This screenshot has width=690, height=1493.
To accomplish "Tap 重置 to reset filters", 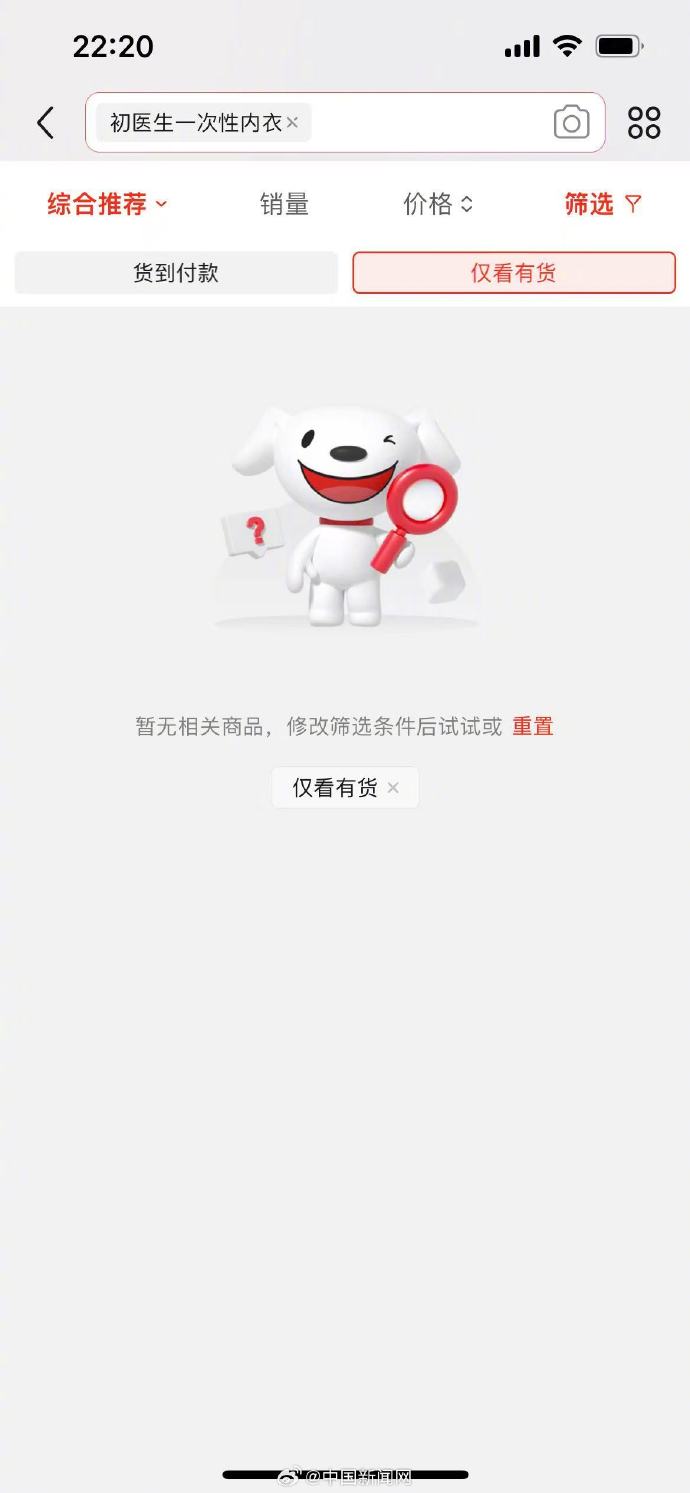I will point(532,727).
